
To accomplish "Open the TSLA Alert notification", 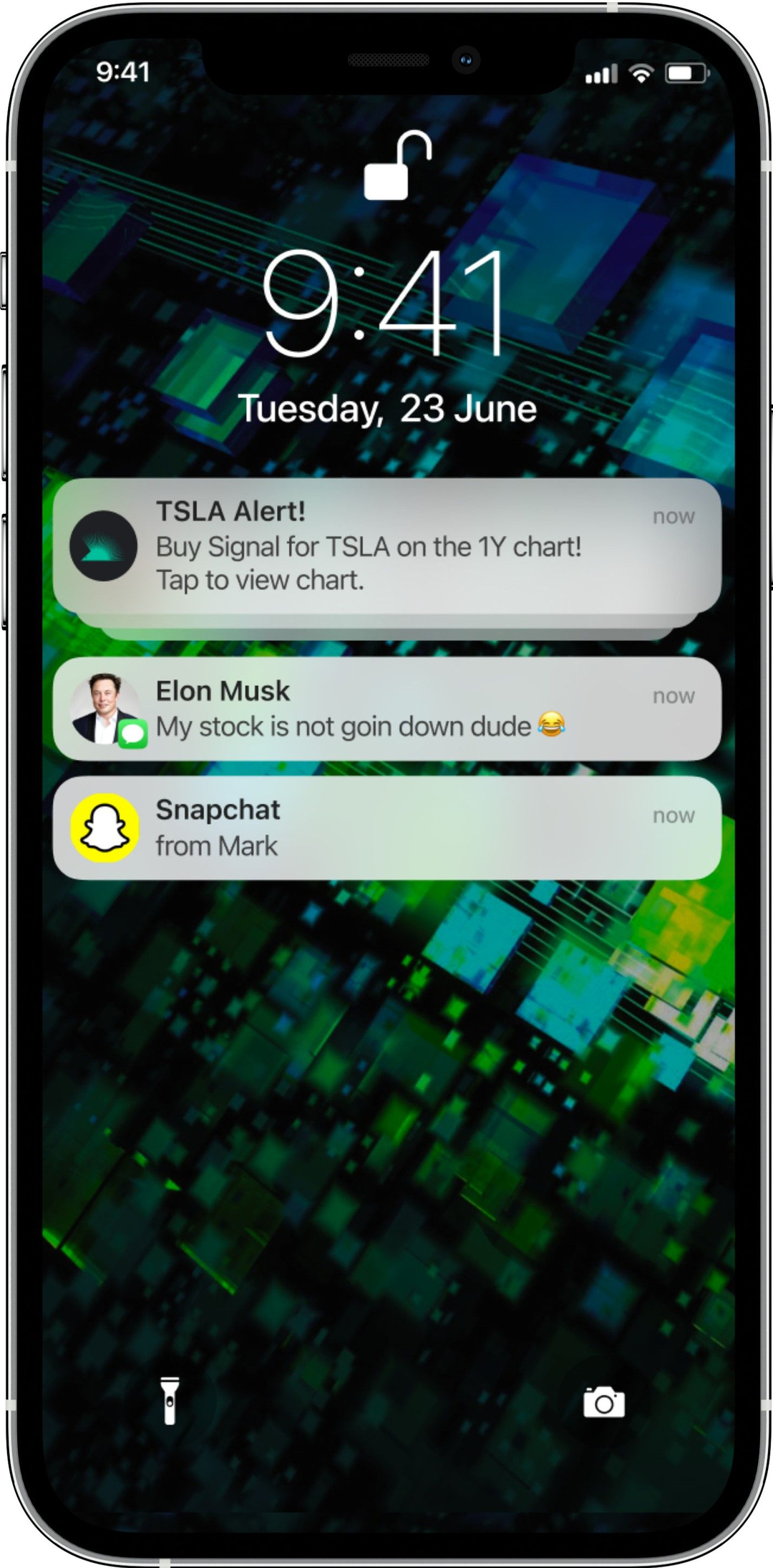I will point(386,546).
